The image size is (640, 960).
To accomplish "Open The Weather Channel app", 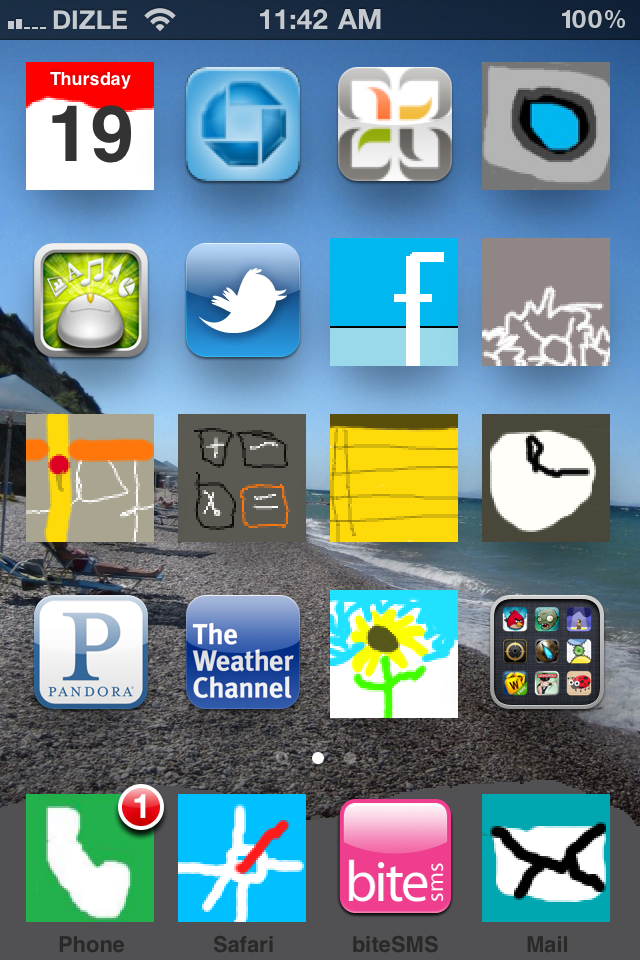I will [243, 653].
